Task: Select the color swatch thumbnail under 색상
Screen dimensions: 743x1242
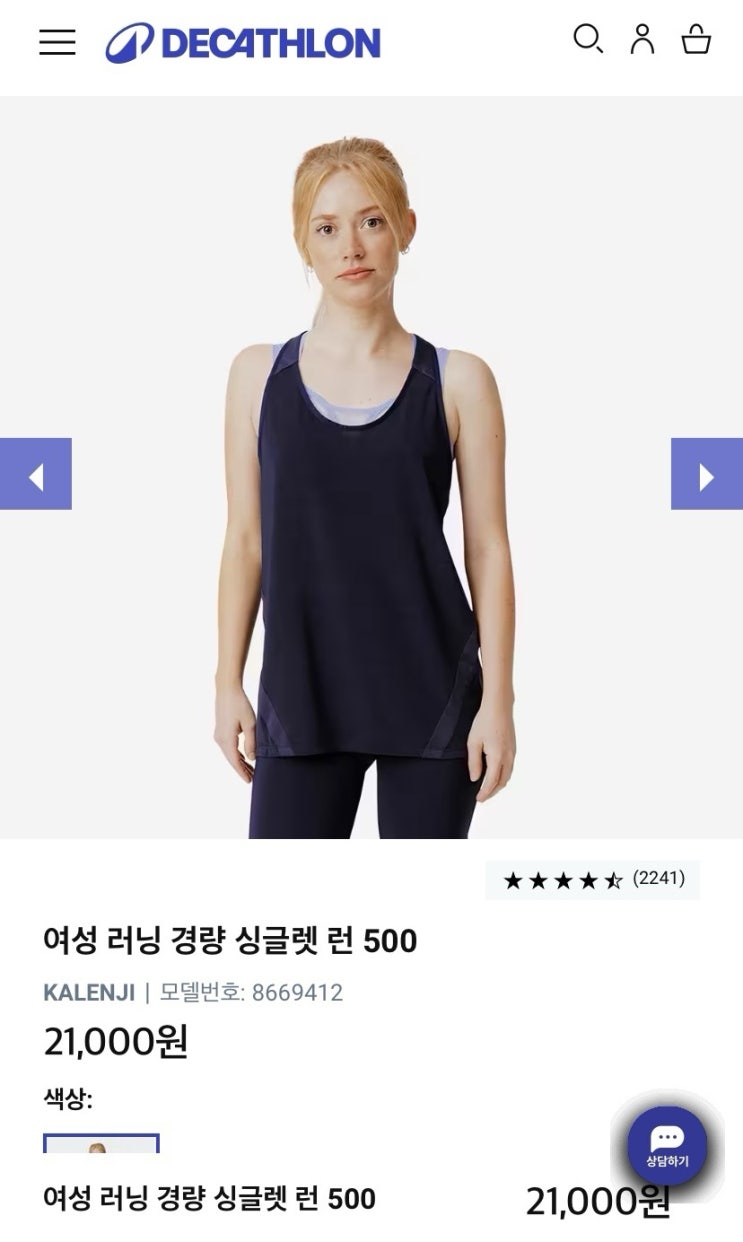Action: pos(101,1143)
